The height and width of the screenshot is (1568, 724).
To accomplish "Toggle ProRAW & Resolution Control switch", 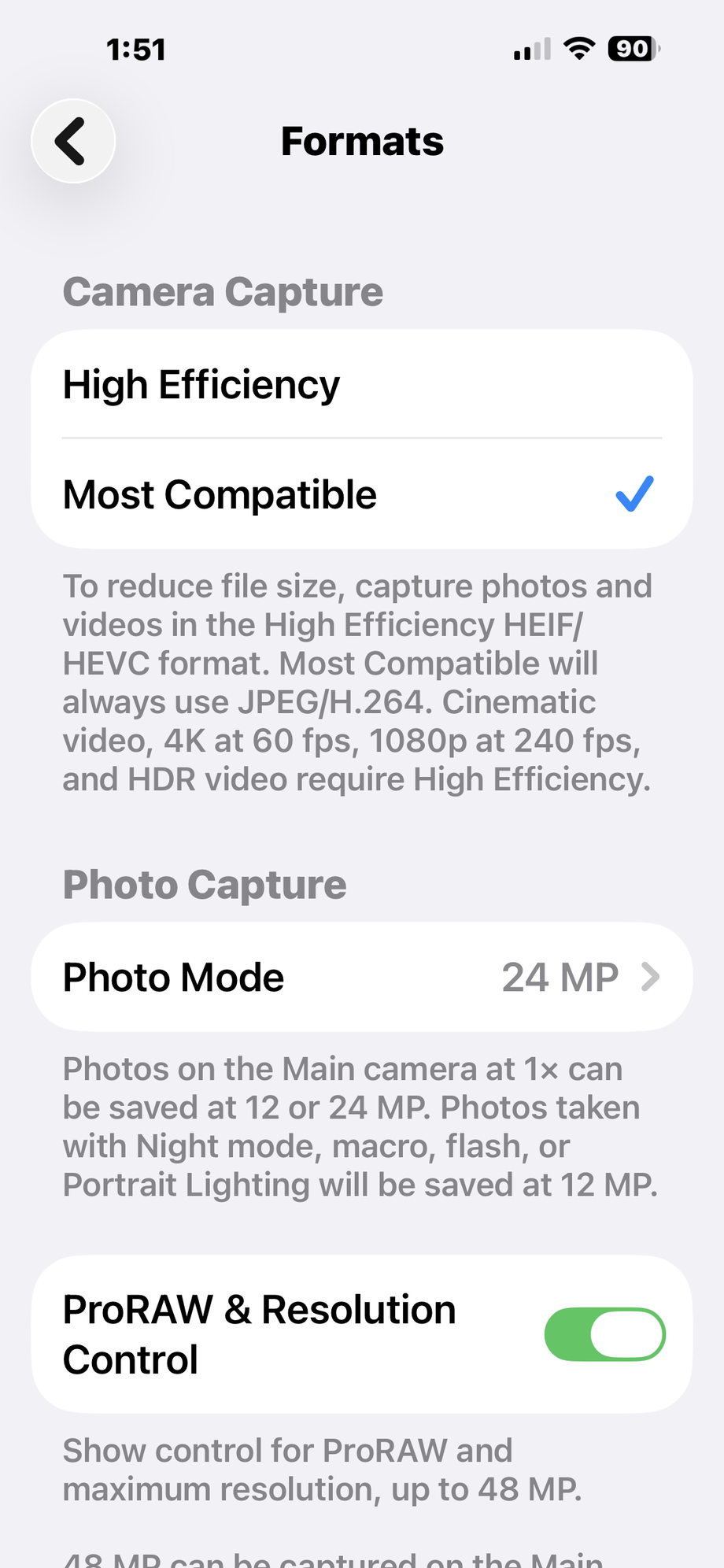I will [x=604, y=1334].
